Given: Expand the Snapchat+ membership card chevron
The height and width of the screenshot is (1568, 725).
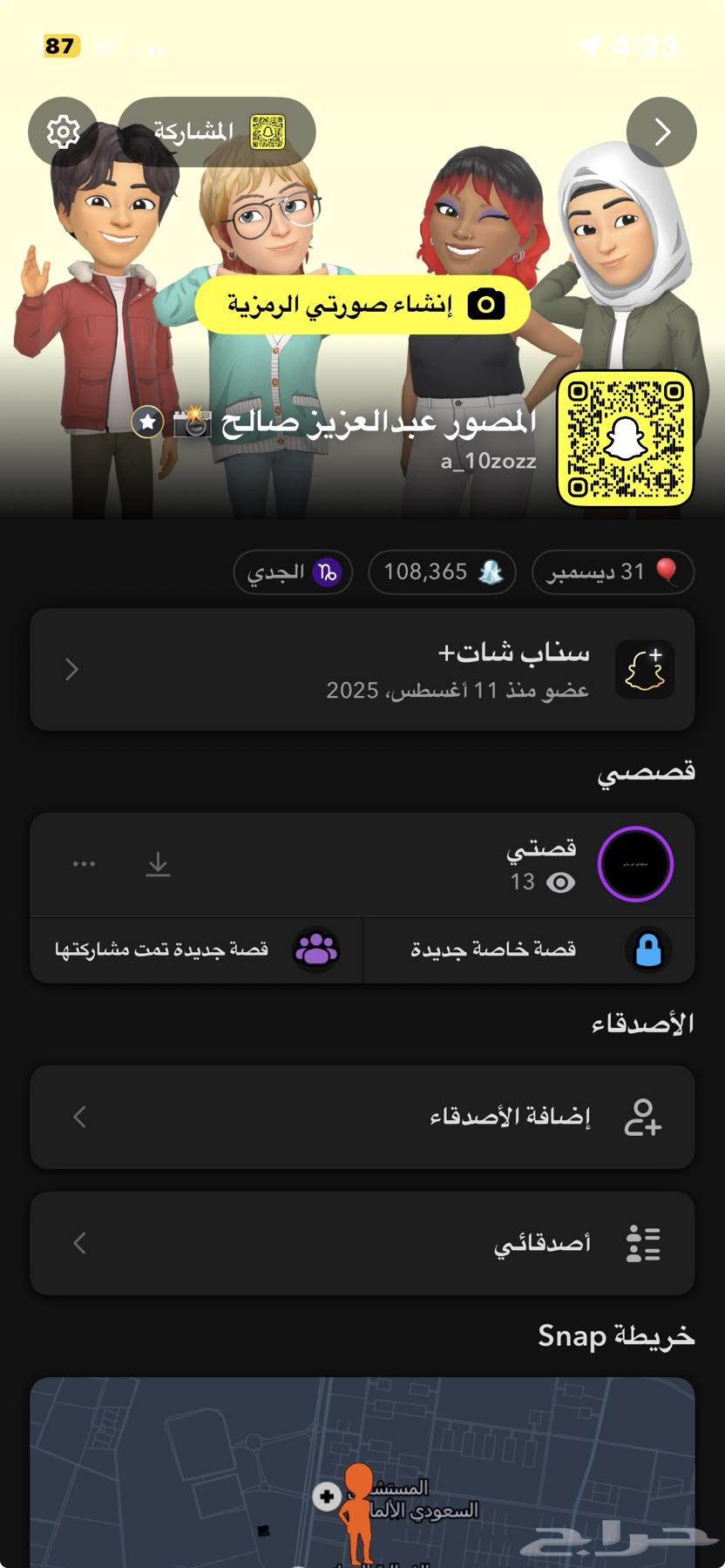Looking at the screenshot, I should (71, 669).
